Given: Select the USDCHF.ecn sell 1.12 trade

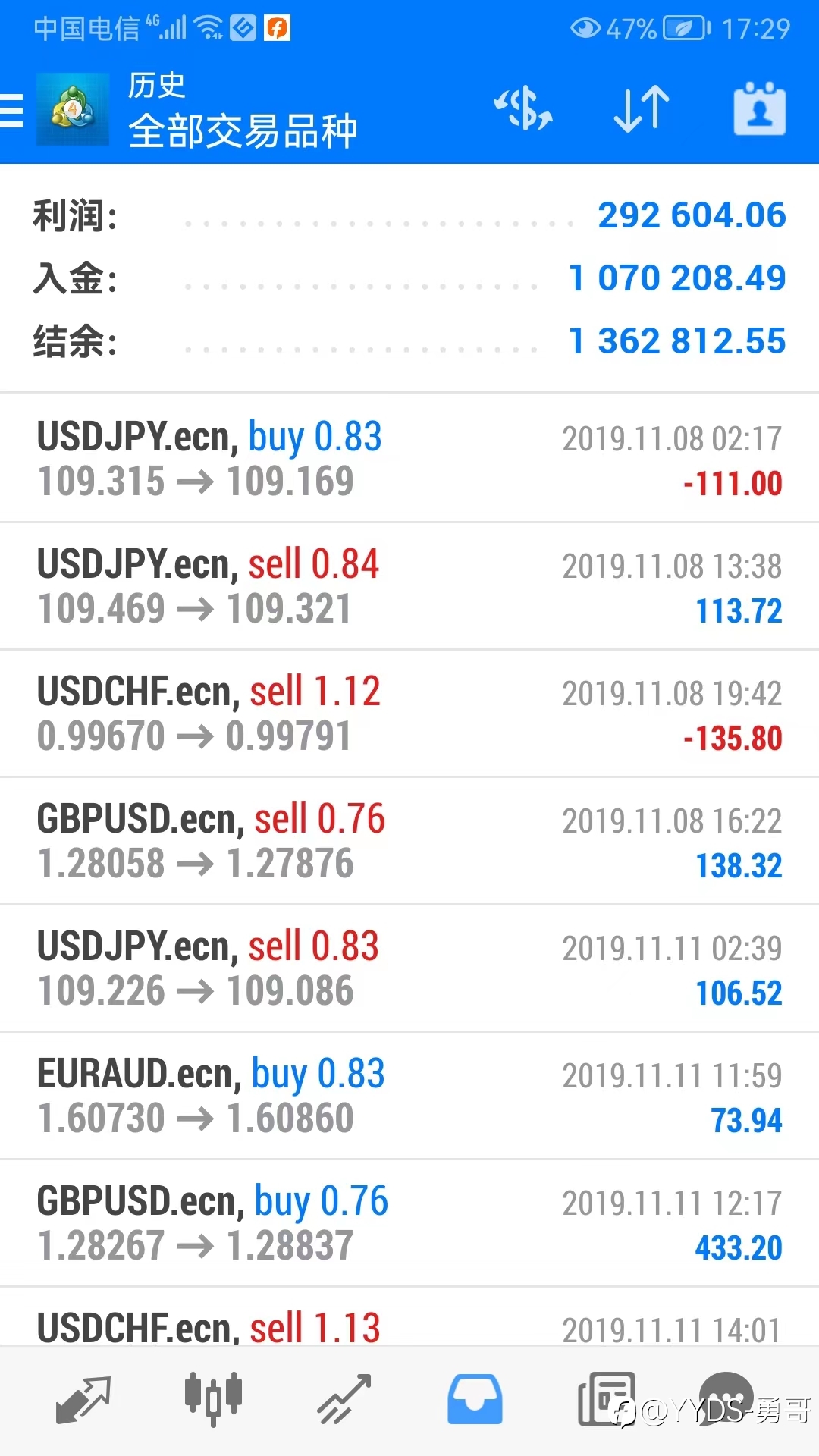Looking at the screenshot, I should tap(409, 713).
